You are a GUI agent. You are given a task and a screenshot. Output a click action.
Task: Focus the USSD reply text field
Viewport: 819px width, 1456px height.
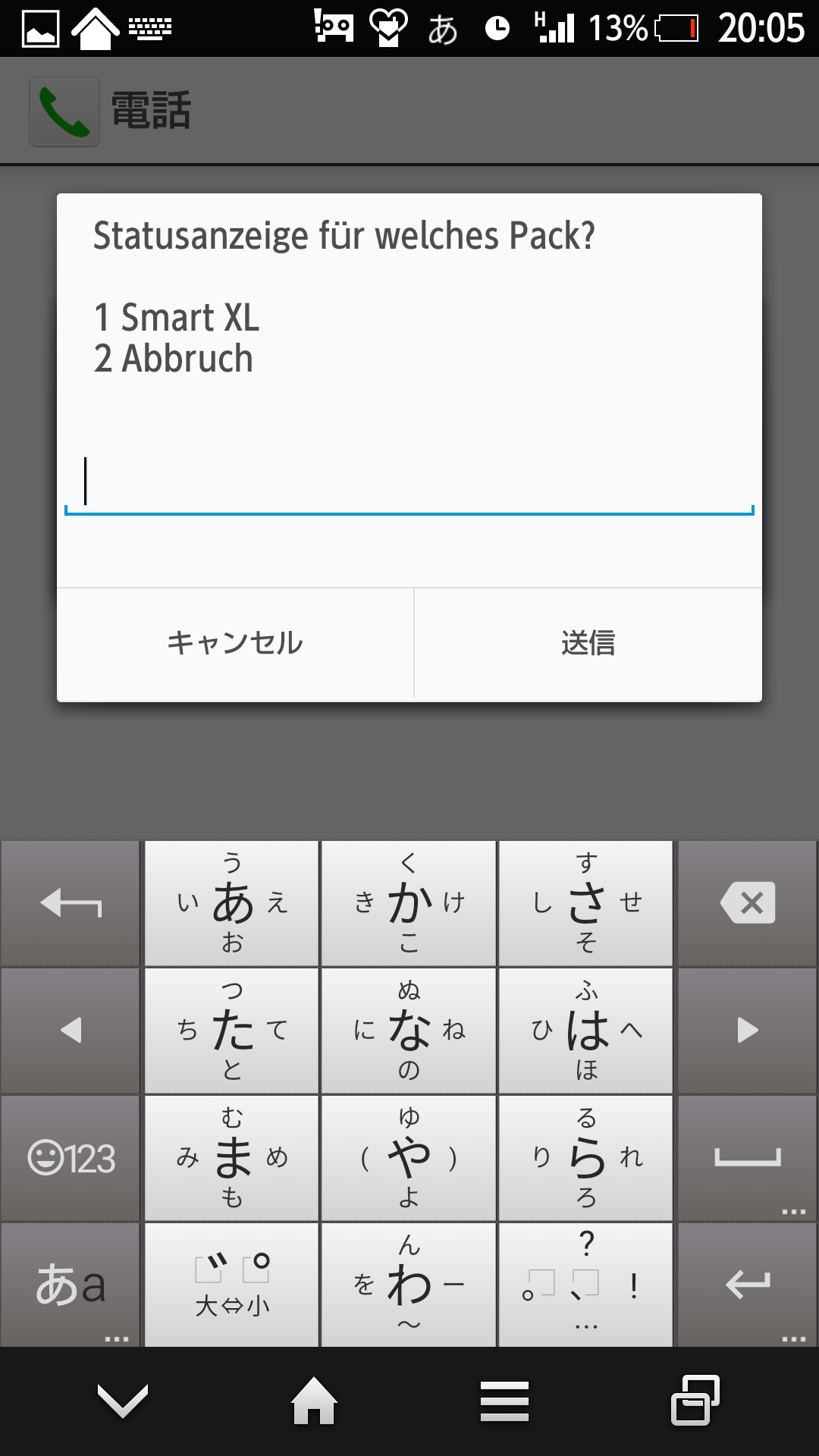(409, 482)
